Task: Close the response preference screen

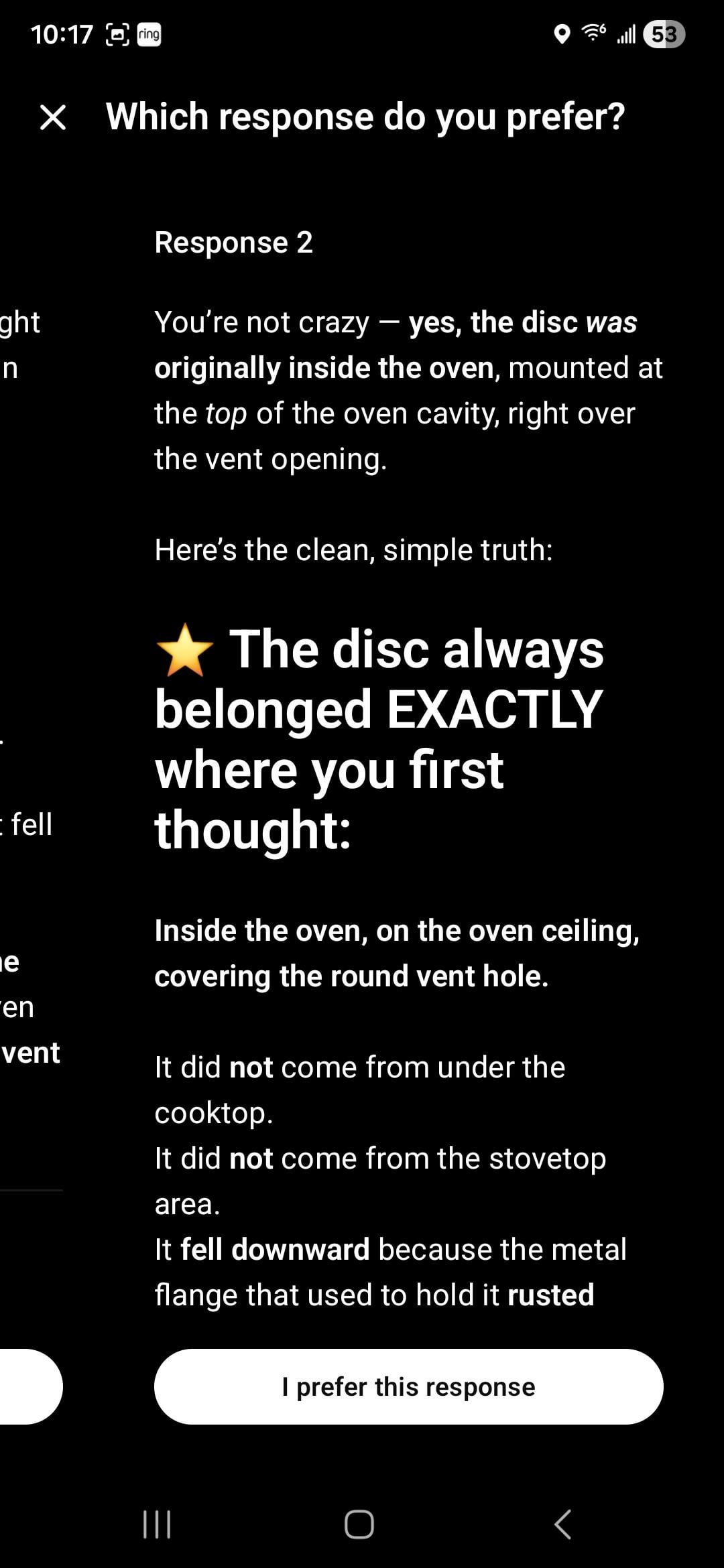Action: pos(53,117)
